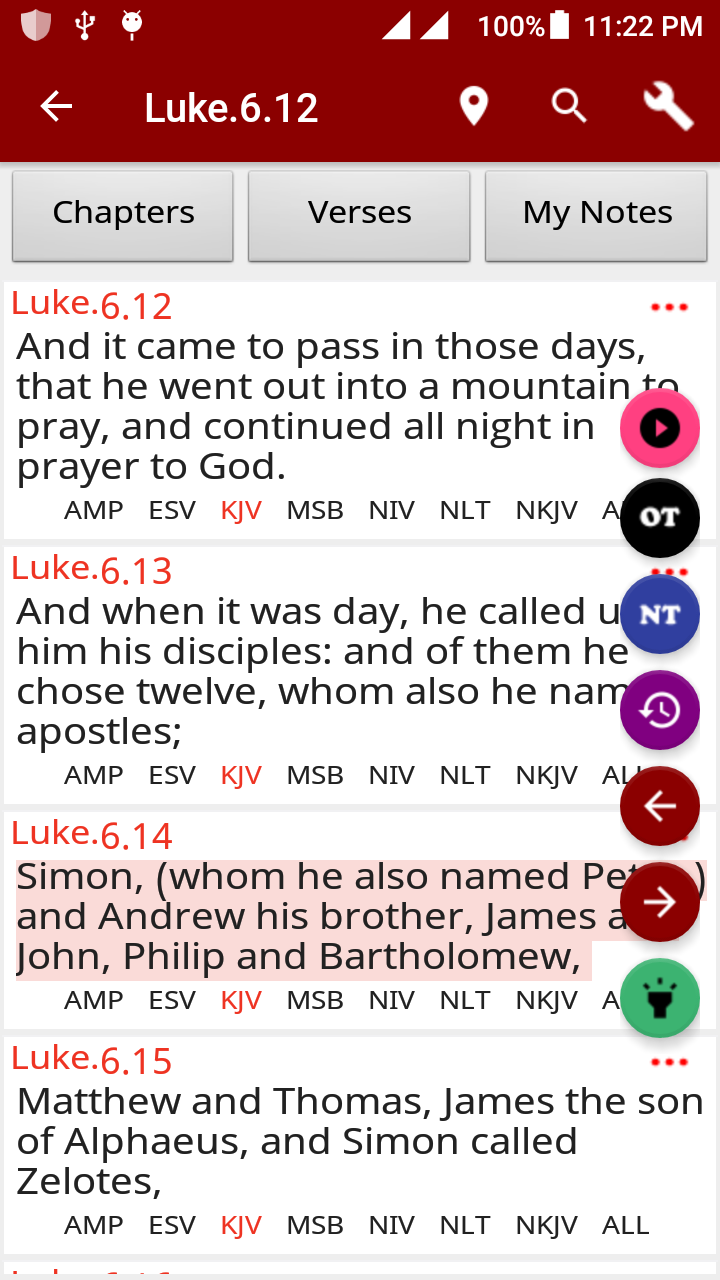720x1280 pixels.
Task: Go to previous chapter with red left arrow
Action: (x=660, y=806)
